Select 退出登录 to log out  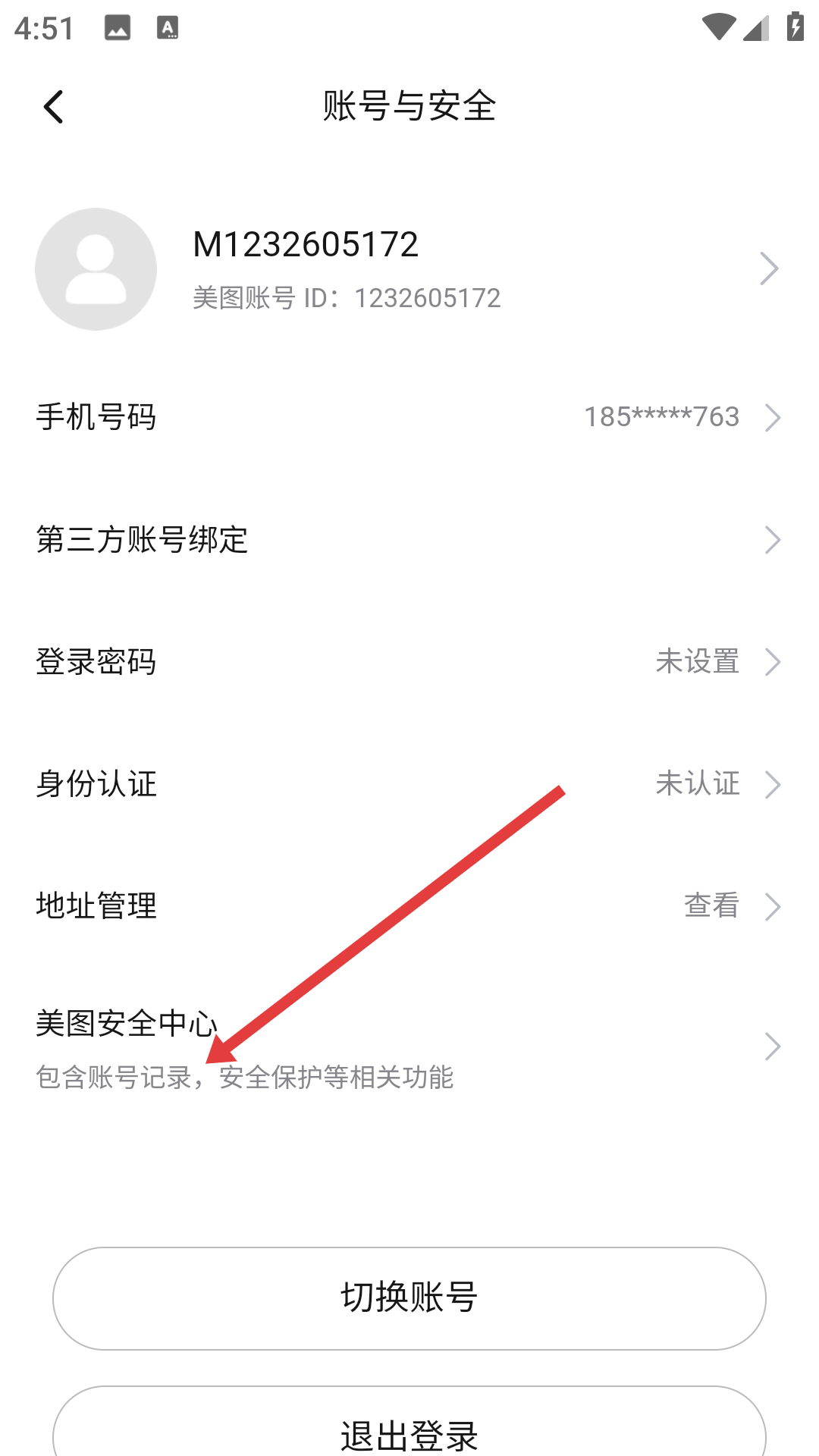click(409, 1429)
